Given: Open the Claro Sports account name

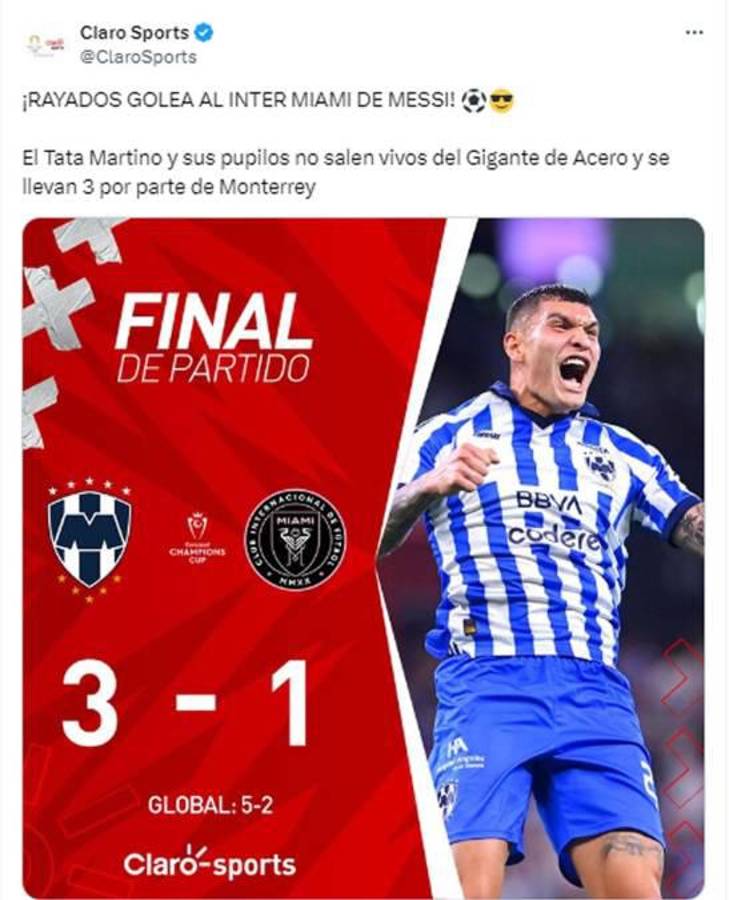Looking at the screenshot, I should point(134,34).
